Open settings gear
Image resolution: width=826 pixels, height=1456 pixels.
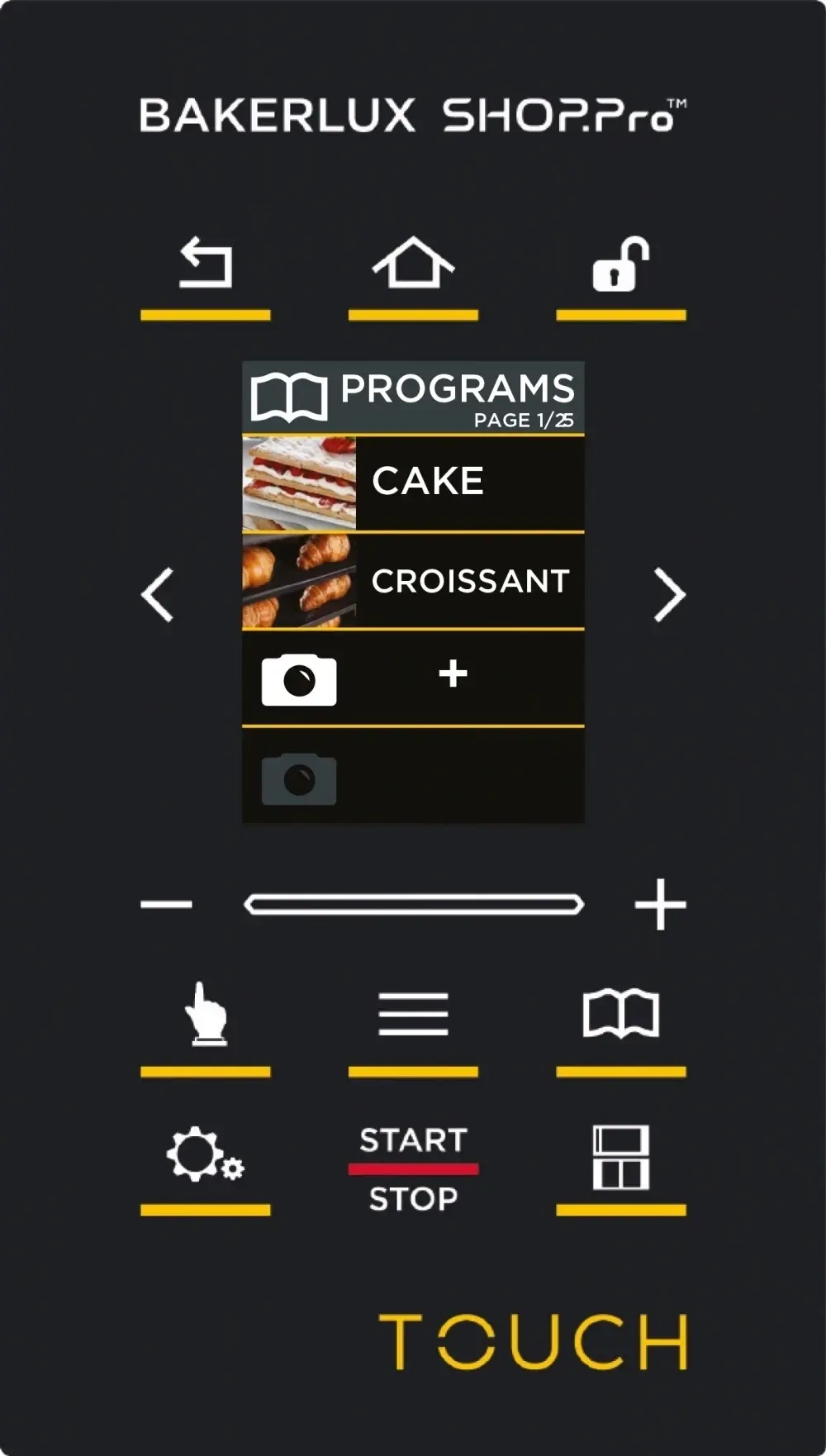[206, 1155]
